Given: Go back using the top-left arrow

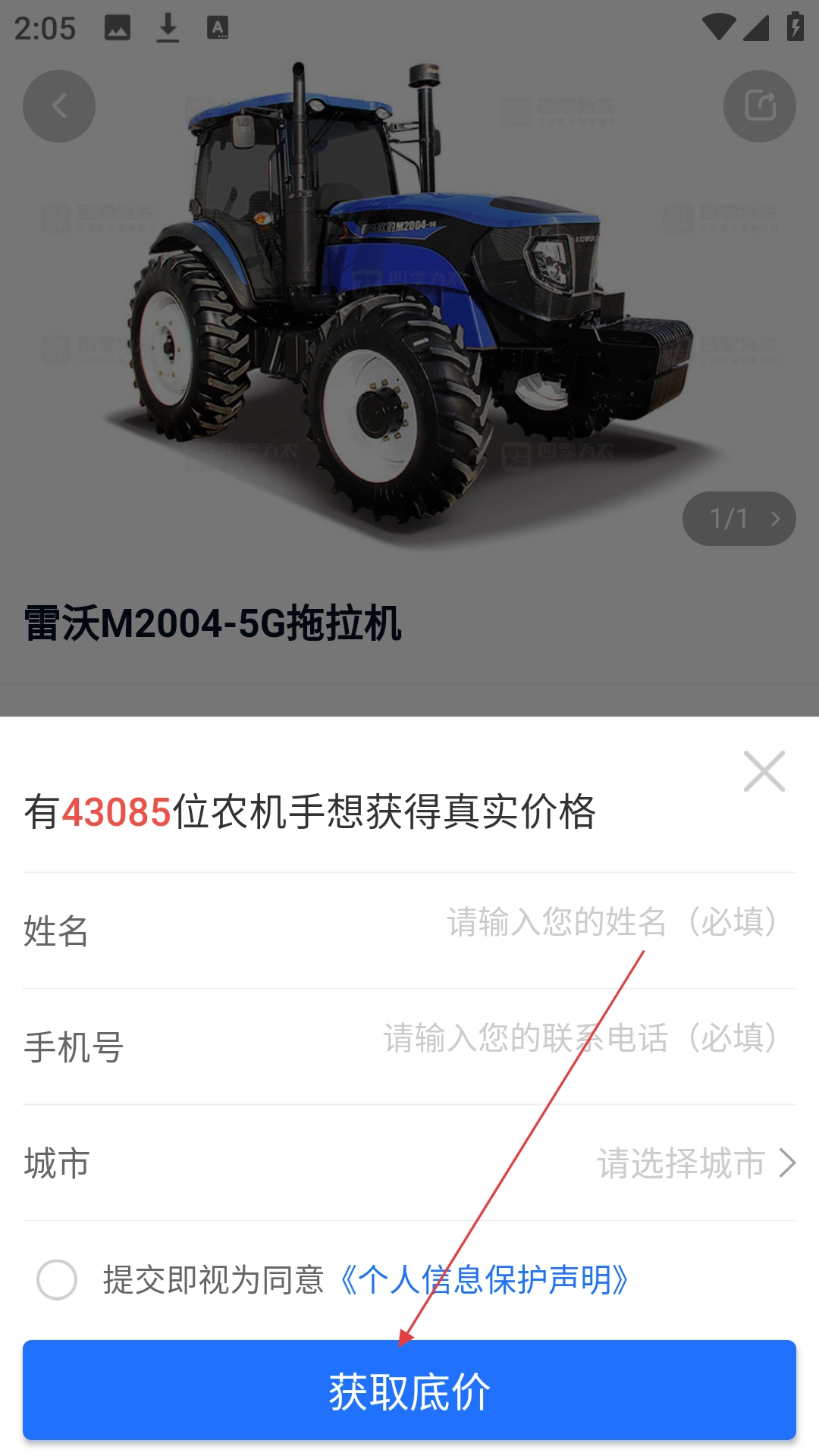Looking at the screenshot, I should (59, 106).
